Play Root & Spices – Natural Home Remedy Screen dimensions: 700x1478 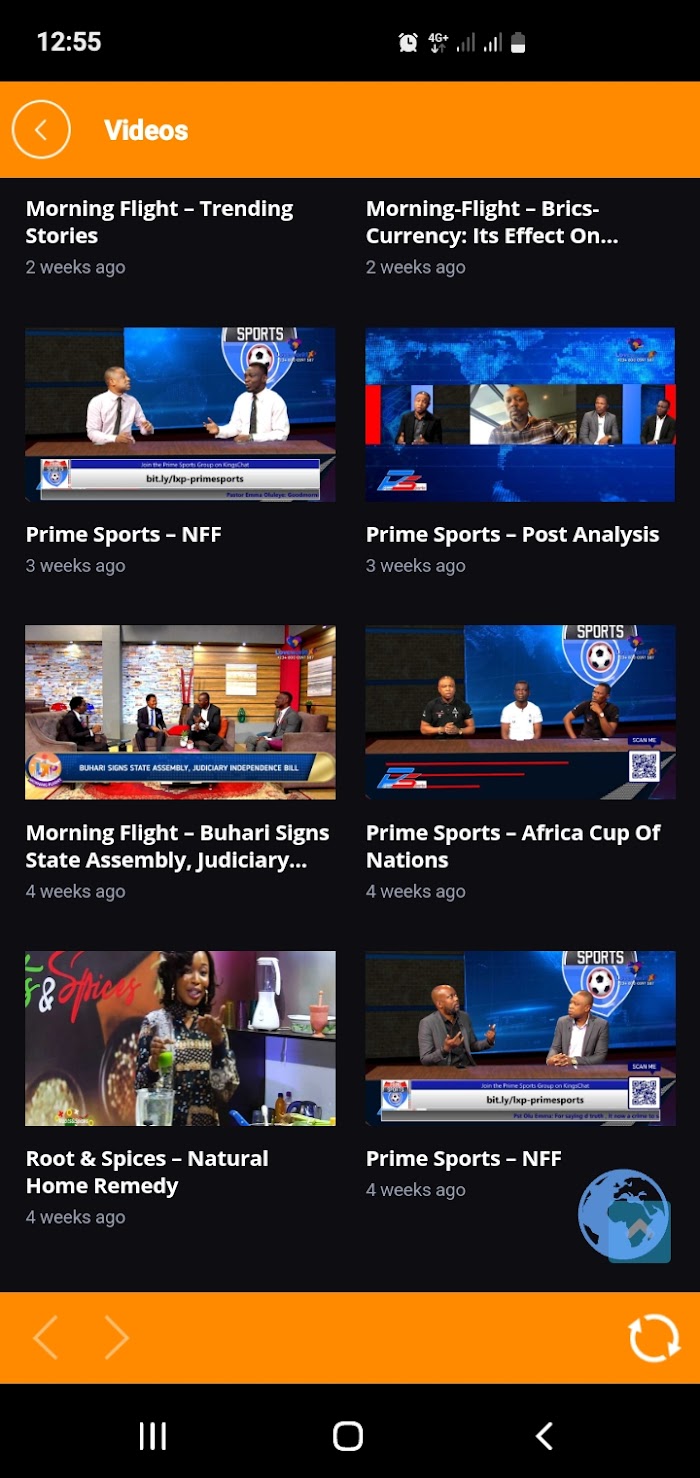[180, 1038]
